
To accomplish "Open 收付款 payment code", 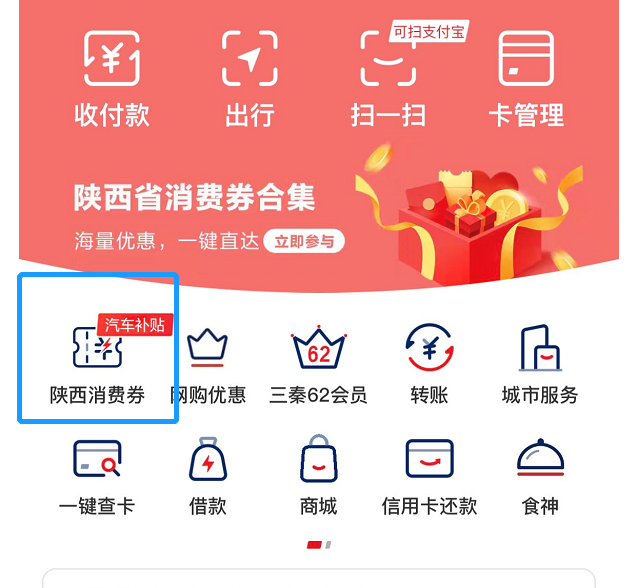I will coord(111,78).
